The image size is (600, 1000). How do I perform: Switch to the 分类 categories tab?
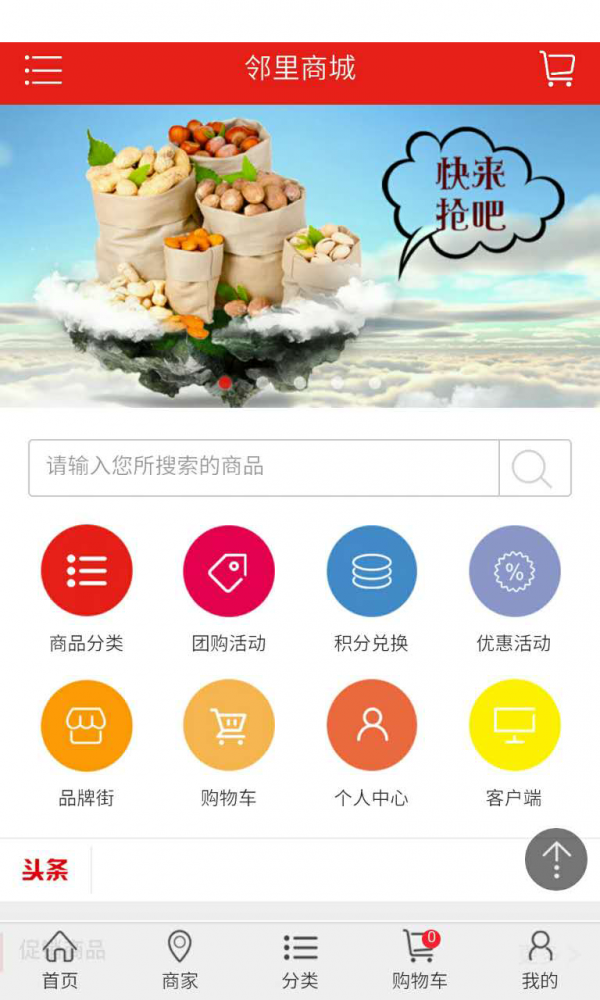(x=300, y=960)
